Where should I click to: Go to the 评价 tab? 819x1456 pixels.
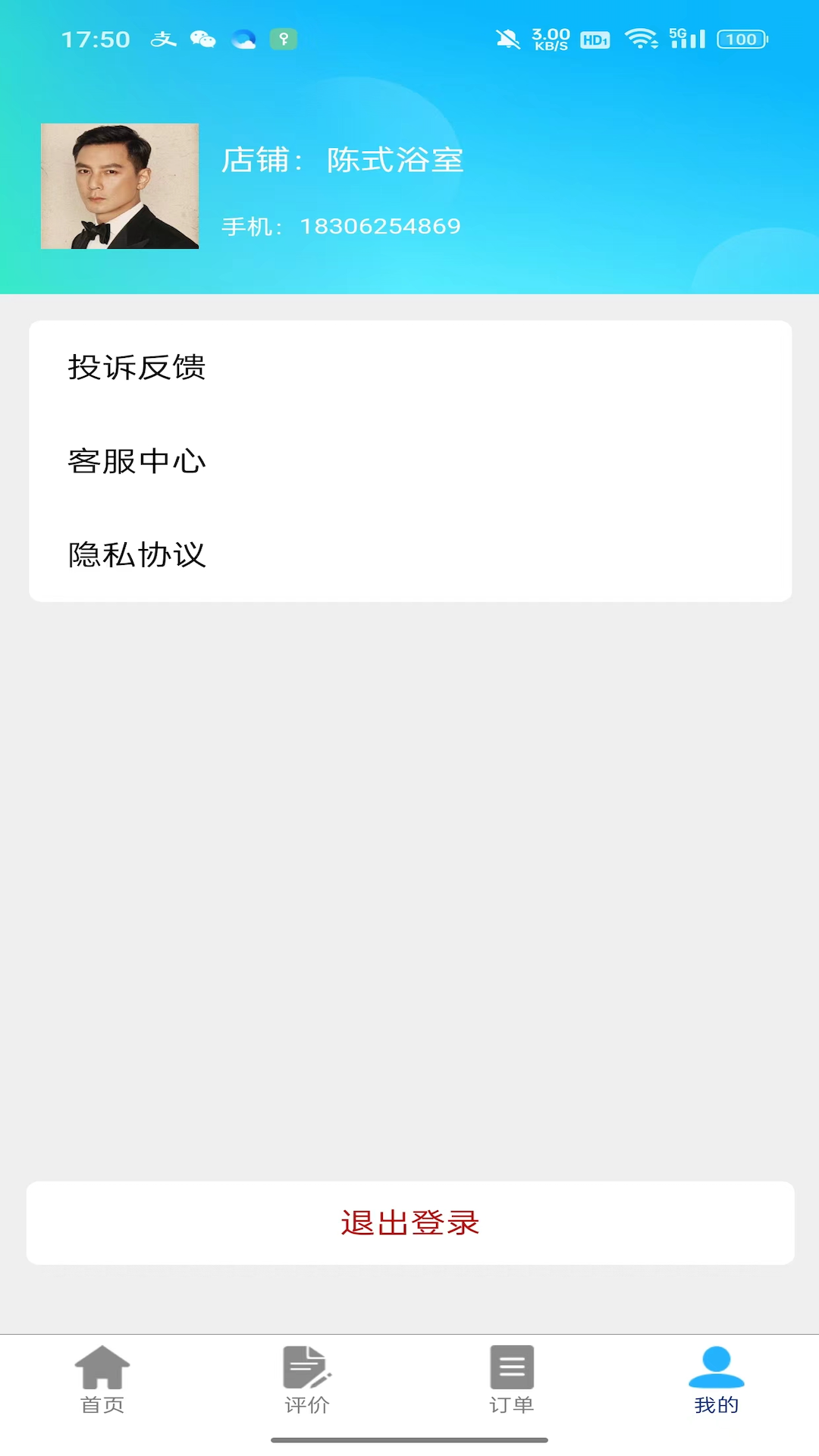coord(307,1380)
